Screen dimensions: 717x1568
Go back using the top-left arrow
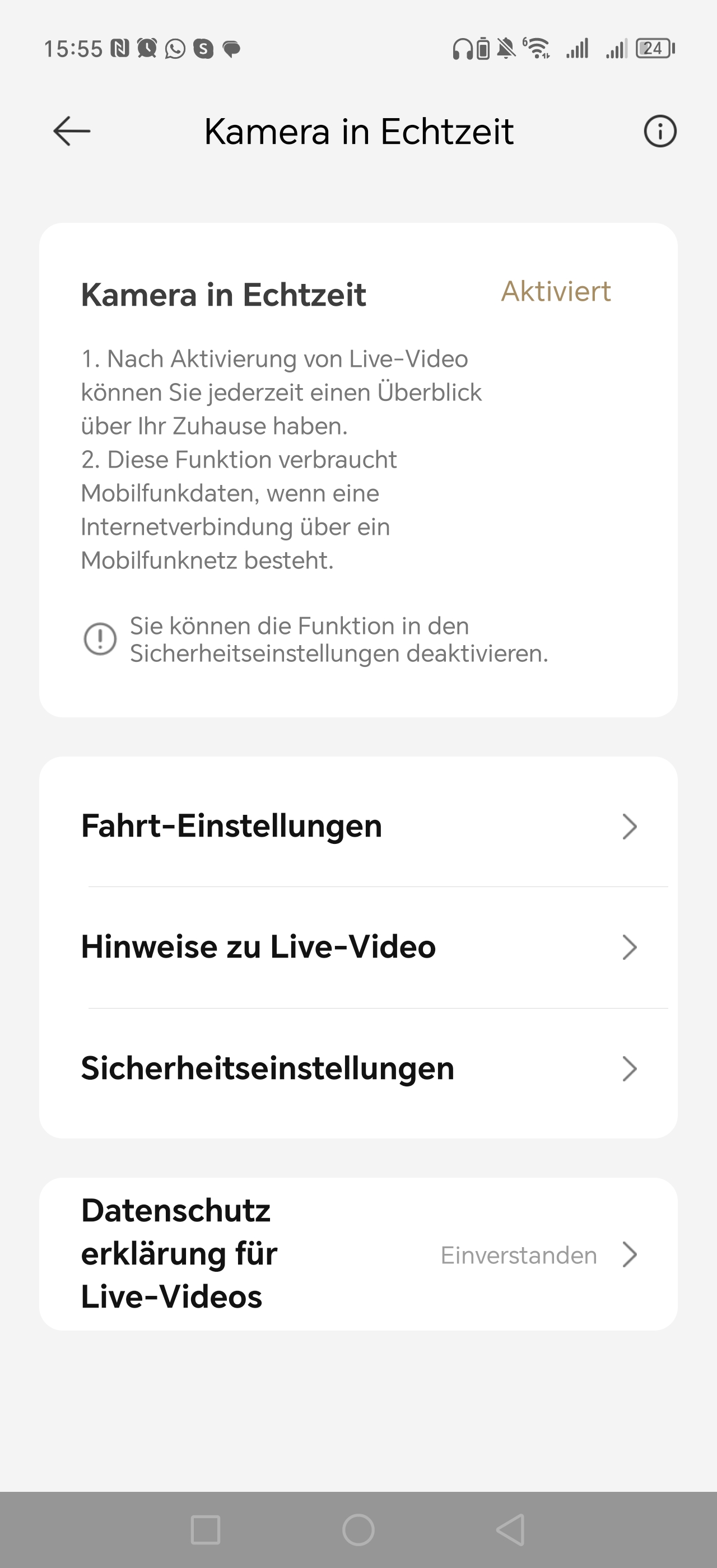72,132
